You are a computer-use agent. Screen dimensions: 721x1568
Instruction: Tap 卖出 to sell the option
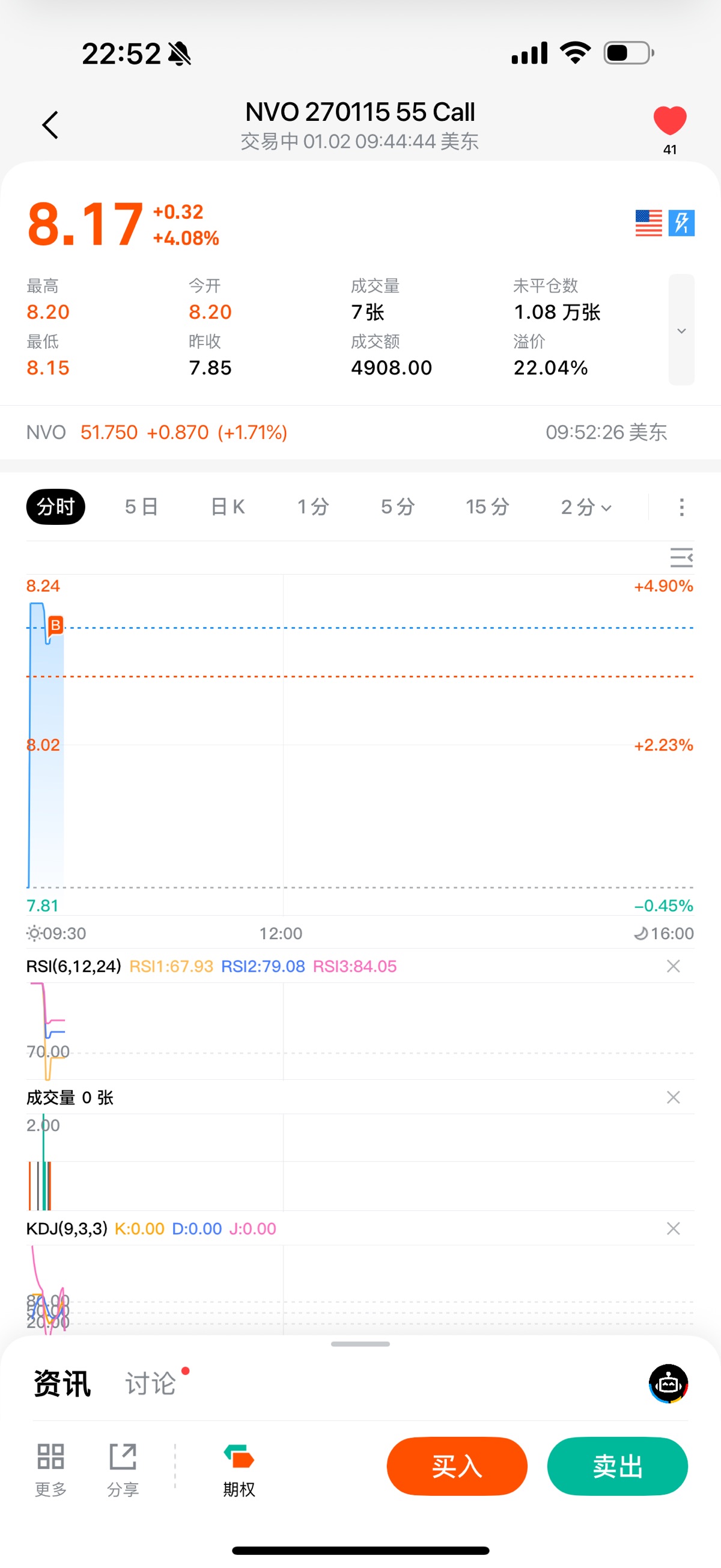618,1466
